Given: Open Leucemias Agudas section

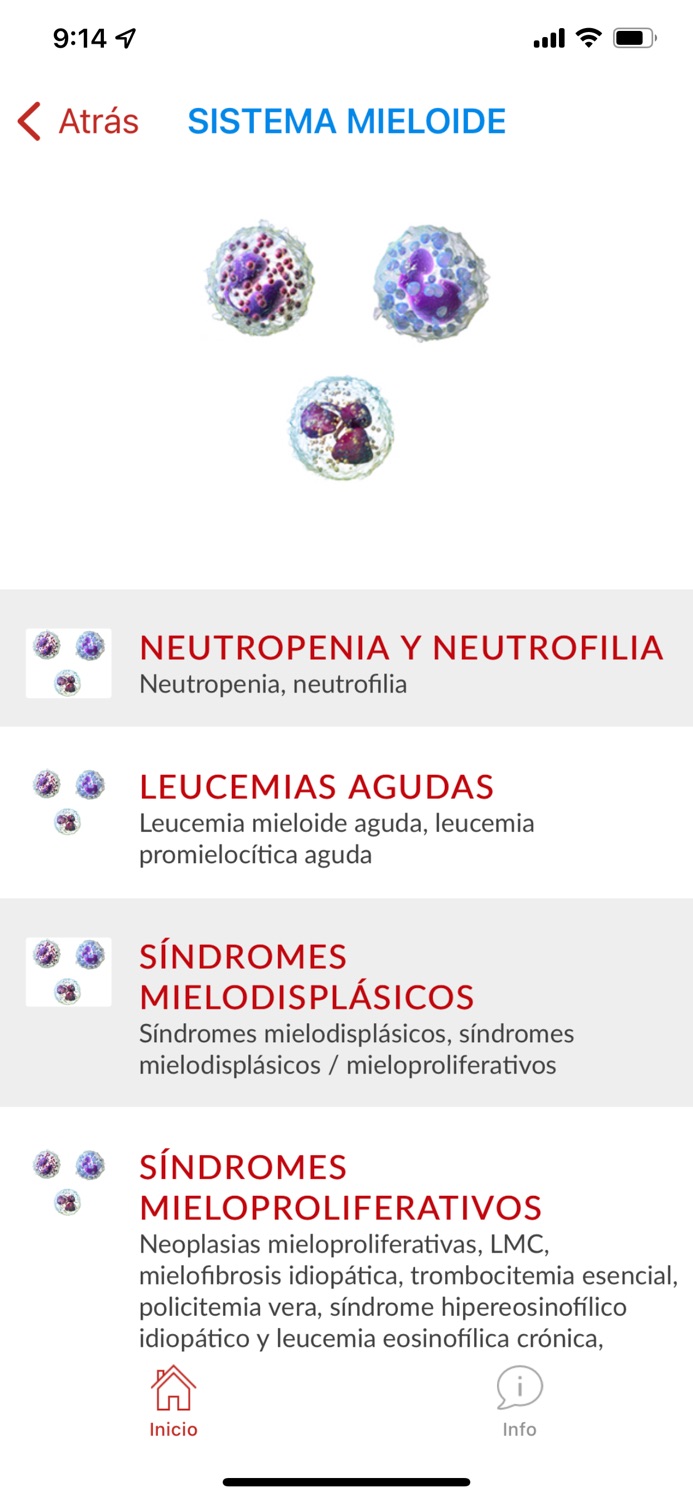Looking at the screenshot, I should click(x=346, y=813).
